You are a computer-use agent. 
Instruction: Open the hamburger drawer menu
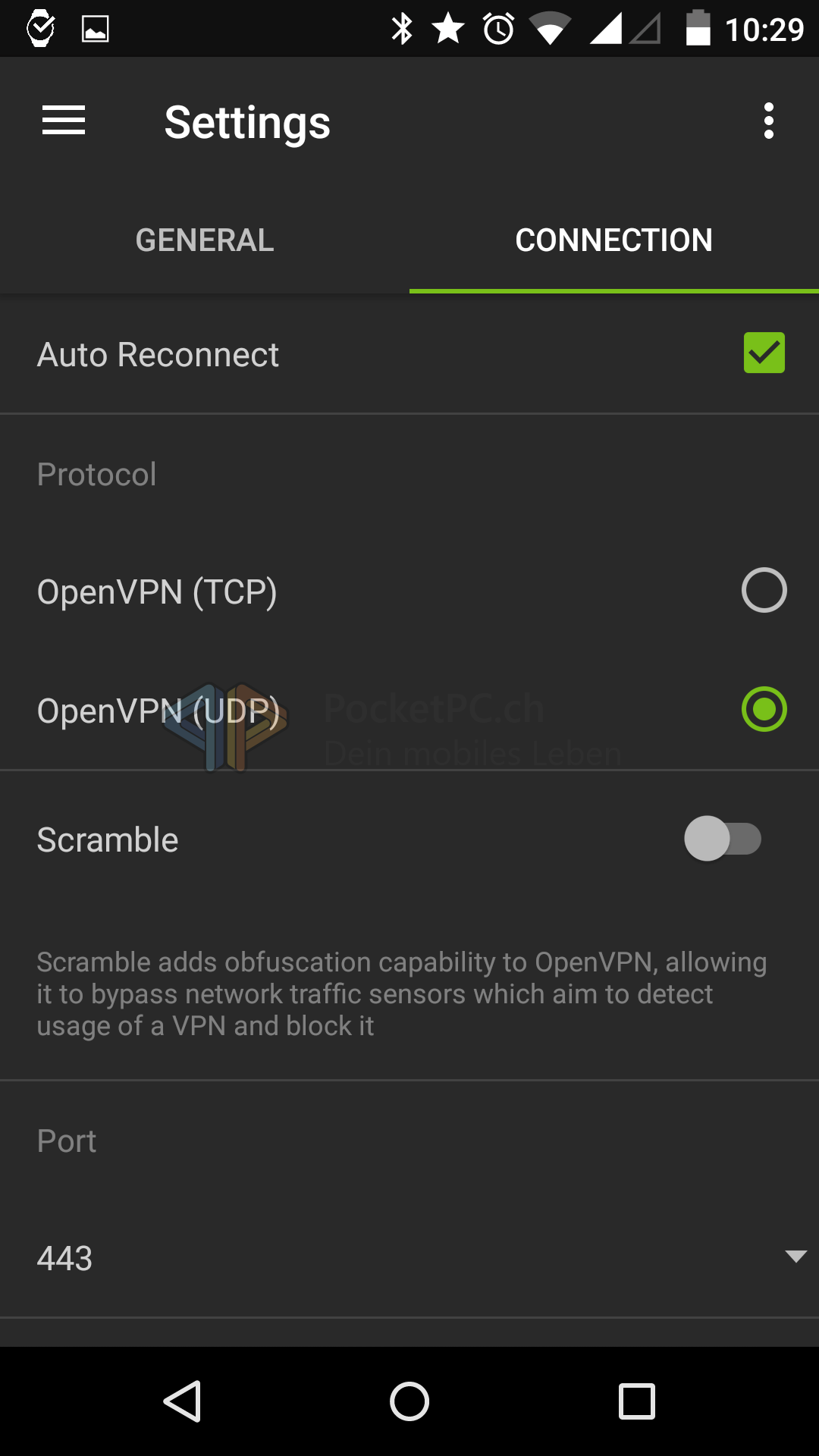tap(64, 121)
